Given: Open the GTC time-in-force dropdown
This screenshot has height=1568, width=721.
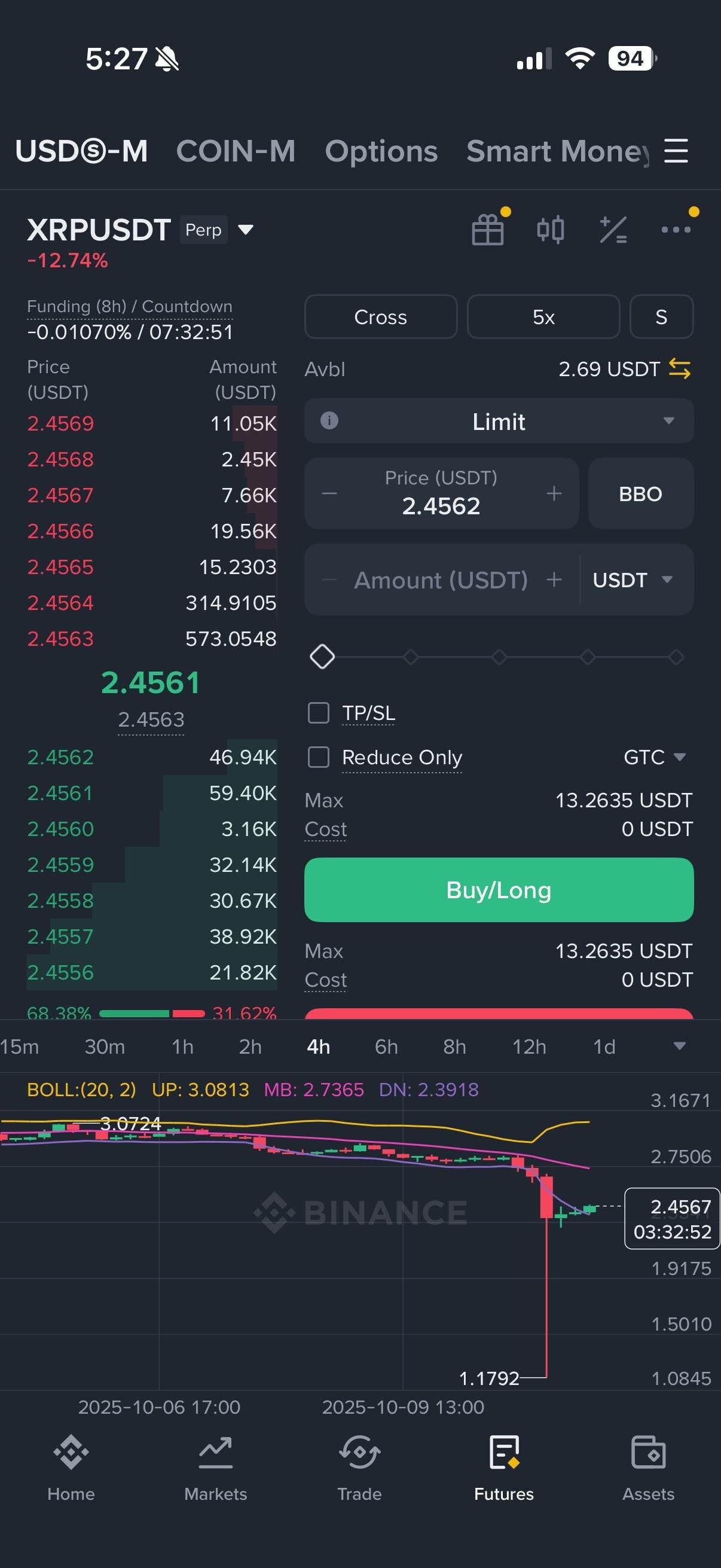Looking at the screenshot, I should click(x=654, y=757).
